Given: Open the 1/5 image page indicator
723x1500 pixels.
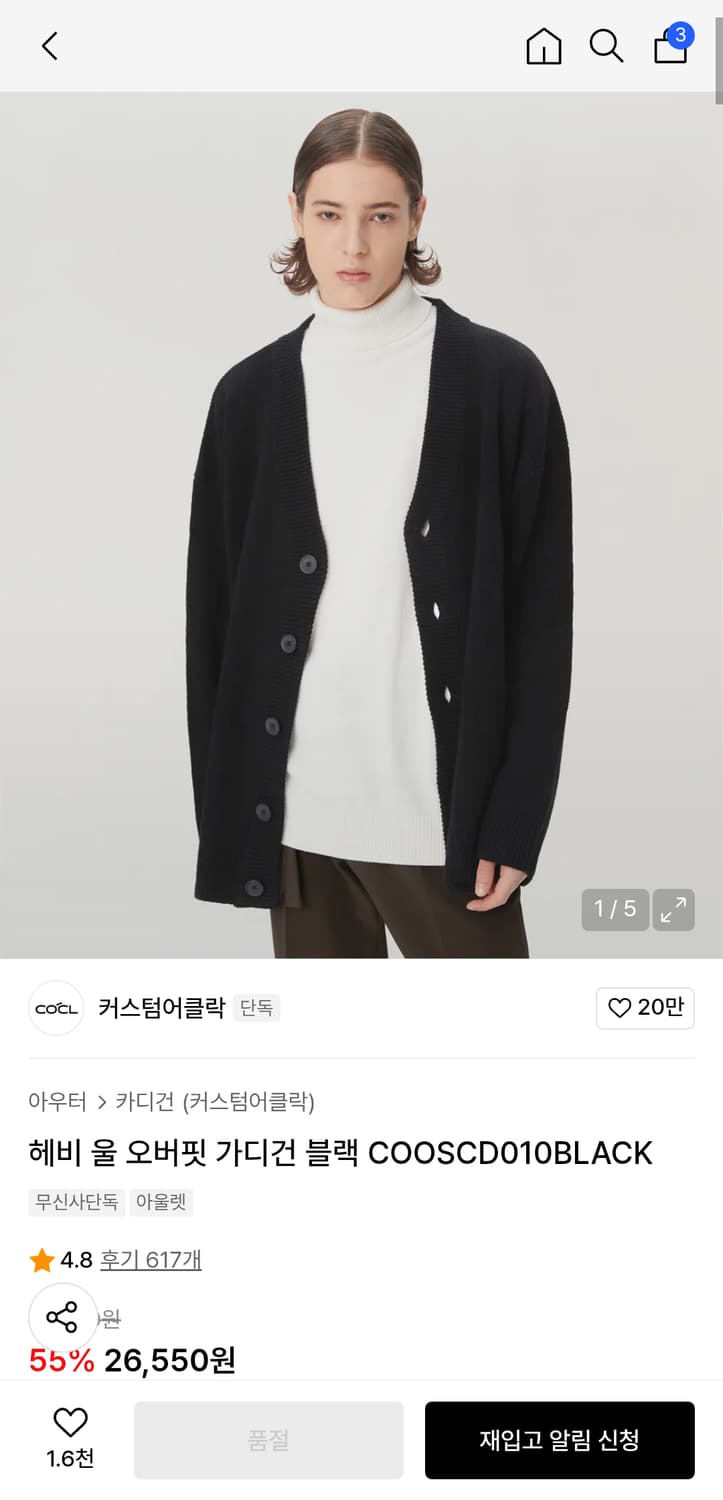Looking at the screenshot, I should [x=613, y=910].
